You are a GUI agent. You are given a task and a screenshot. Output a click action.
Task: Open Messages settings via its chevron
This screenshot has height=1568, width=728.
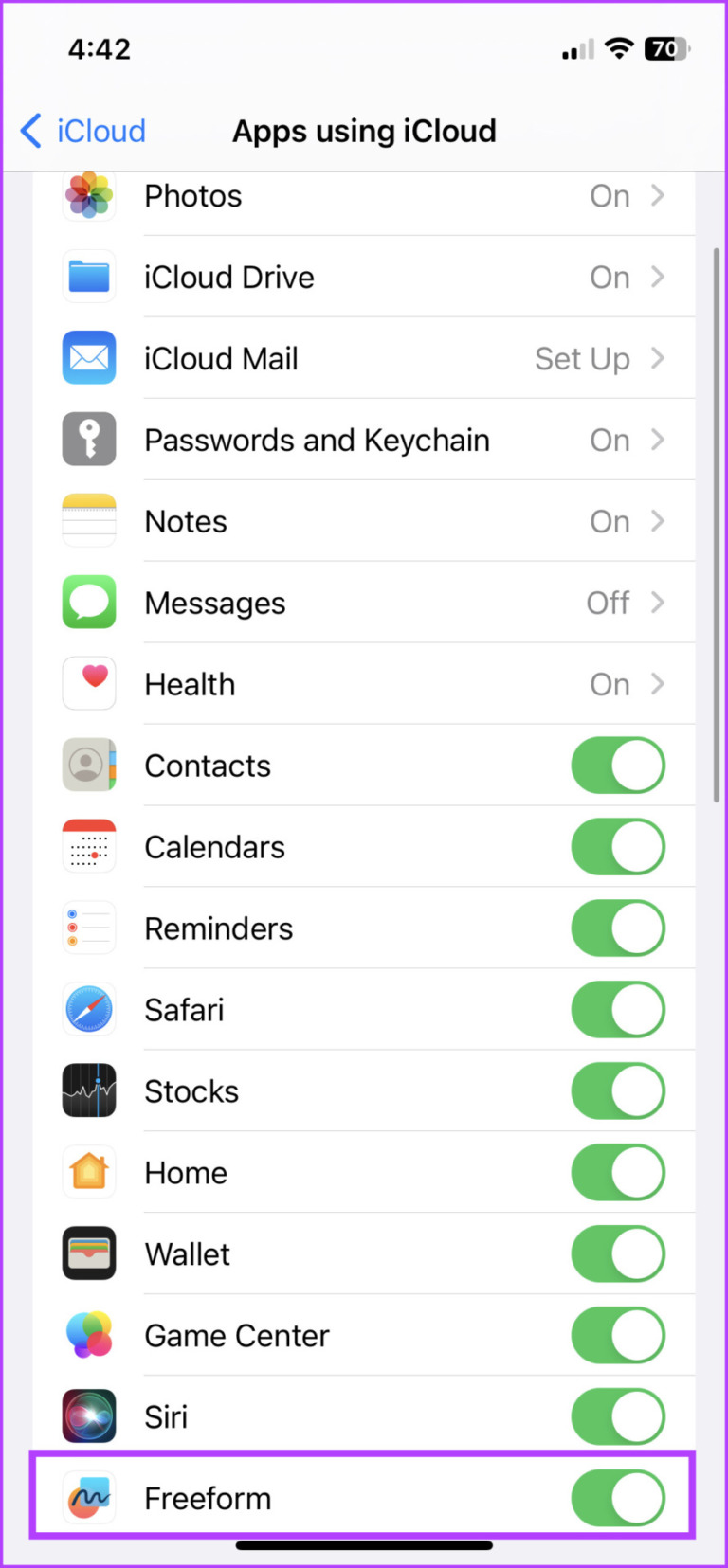tap(658, 602)
